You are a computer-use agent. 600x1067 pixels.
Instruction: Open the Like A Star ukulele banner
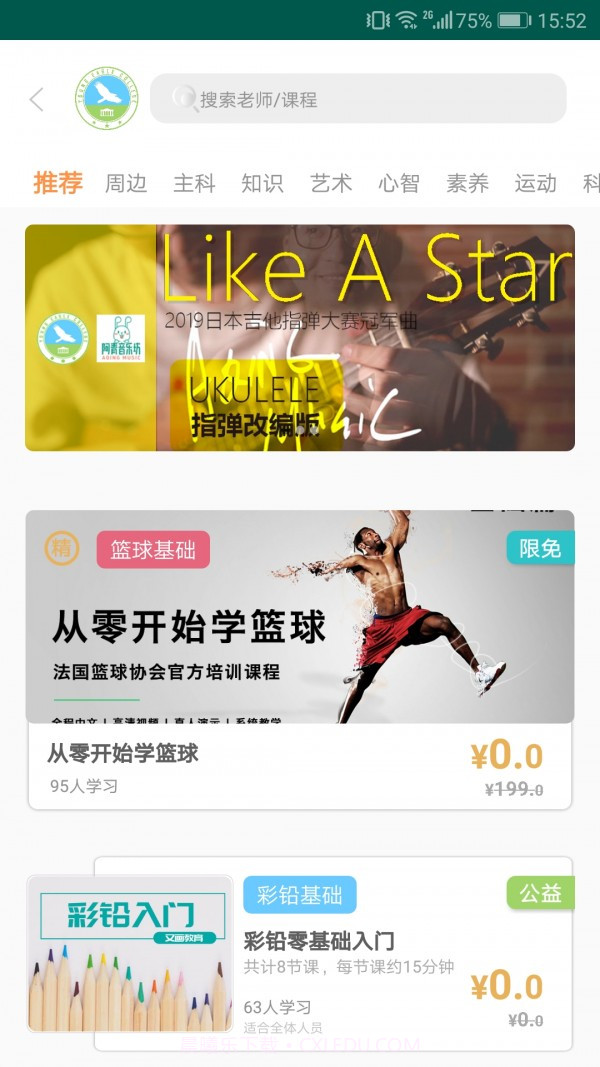(300, 338)
